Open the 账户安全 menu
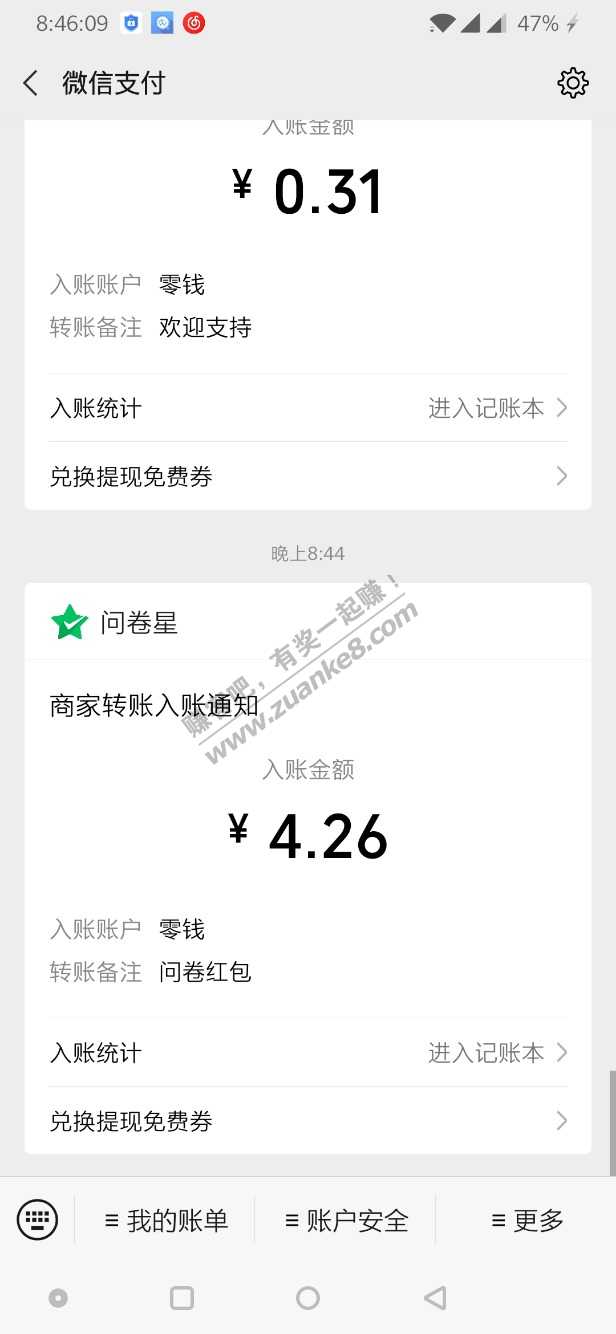The height and width of the screenshot is (1334, 616). click(x=346, y=1220)
